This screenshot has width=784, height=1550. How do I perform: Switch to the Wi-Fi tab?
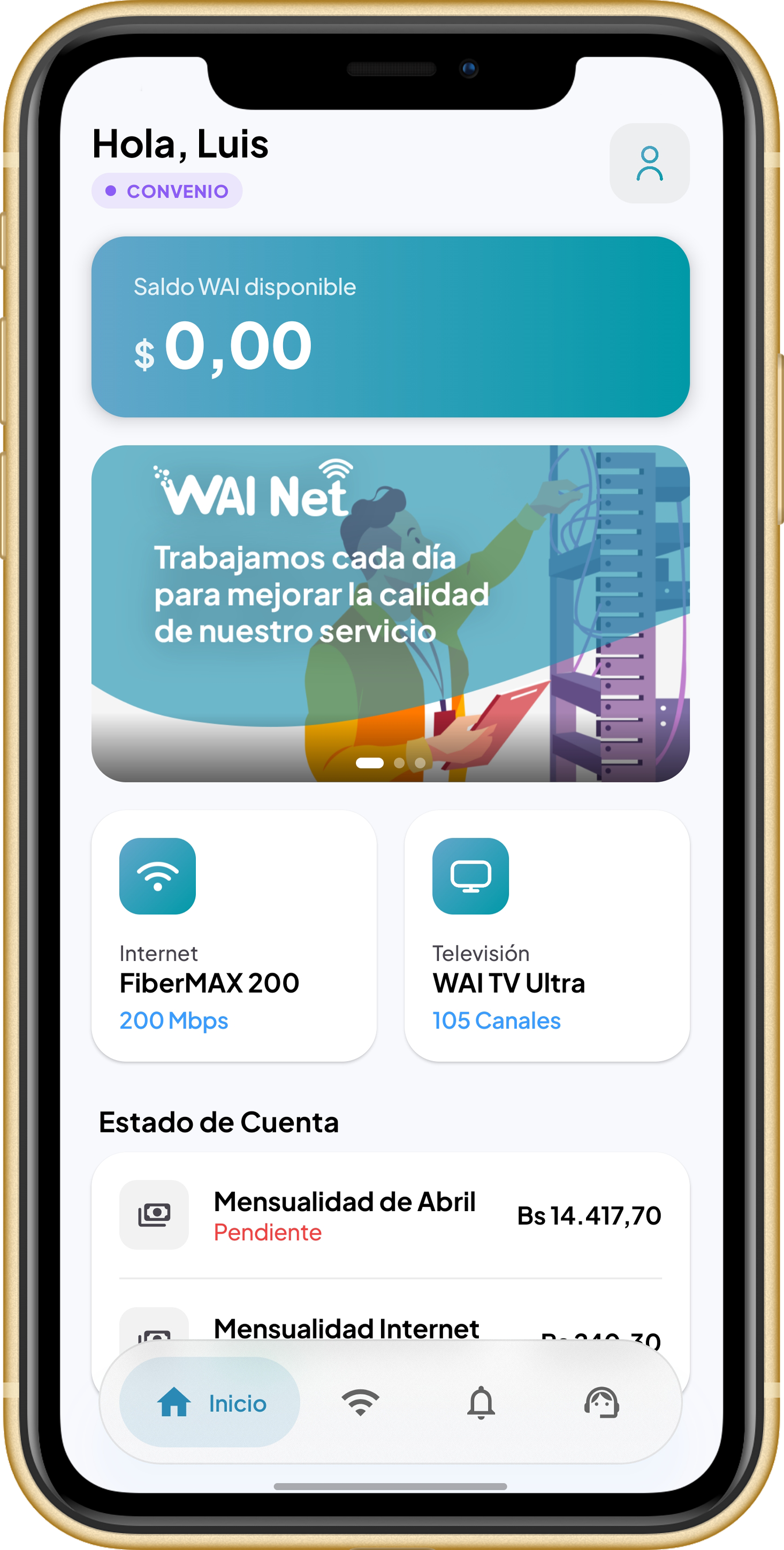(360, 1403)
